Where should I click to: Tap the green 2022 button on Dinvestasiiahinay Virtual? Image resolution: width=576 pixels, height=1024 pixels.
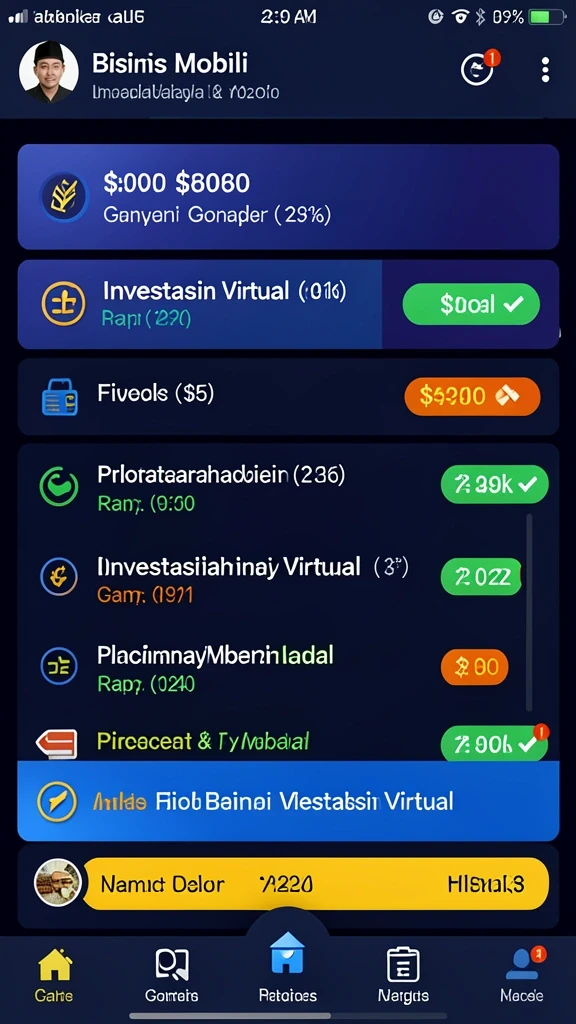[x=481, y=577]
